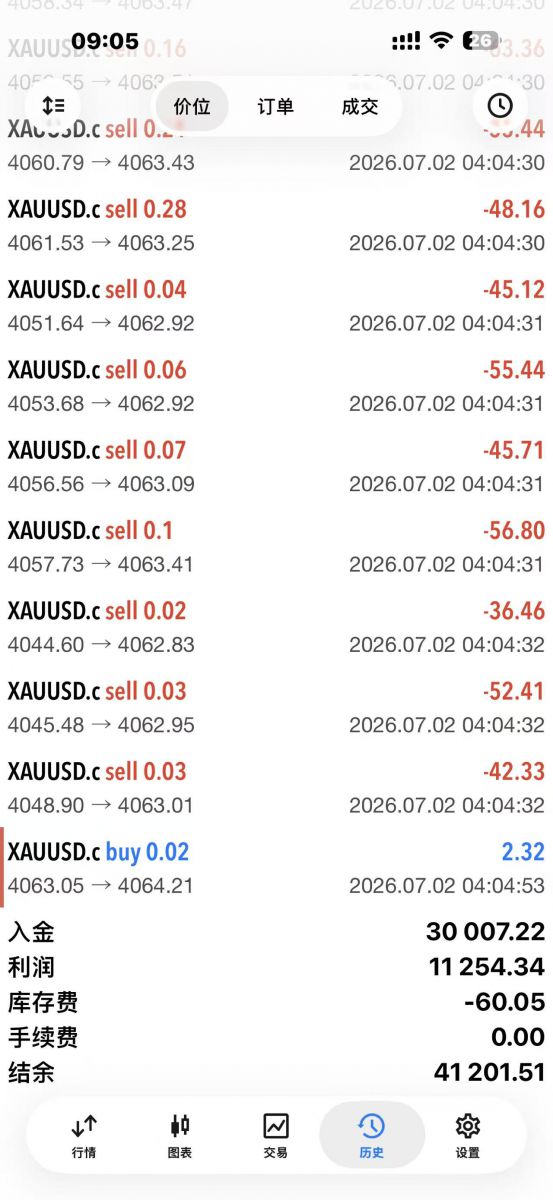Open the sell 0.03 trade showing -52.41
This screenshot has width=553, height=1200.
(276, 706)
